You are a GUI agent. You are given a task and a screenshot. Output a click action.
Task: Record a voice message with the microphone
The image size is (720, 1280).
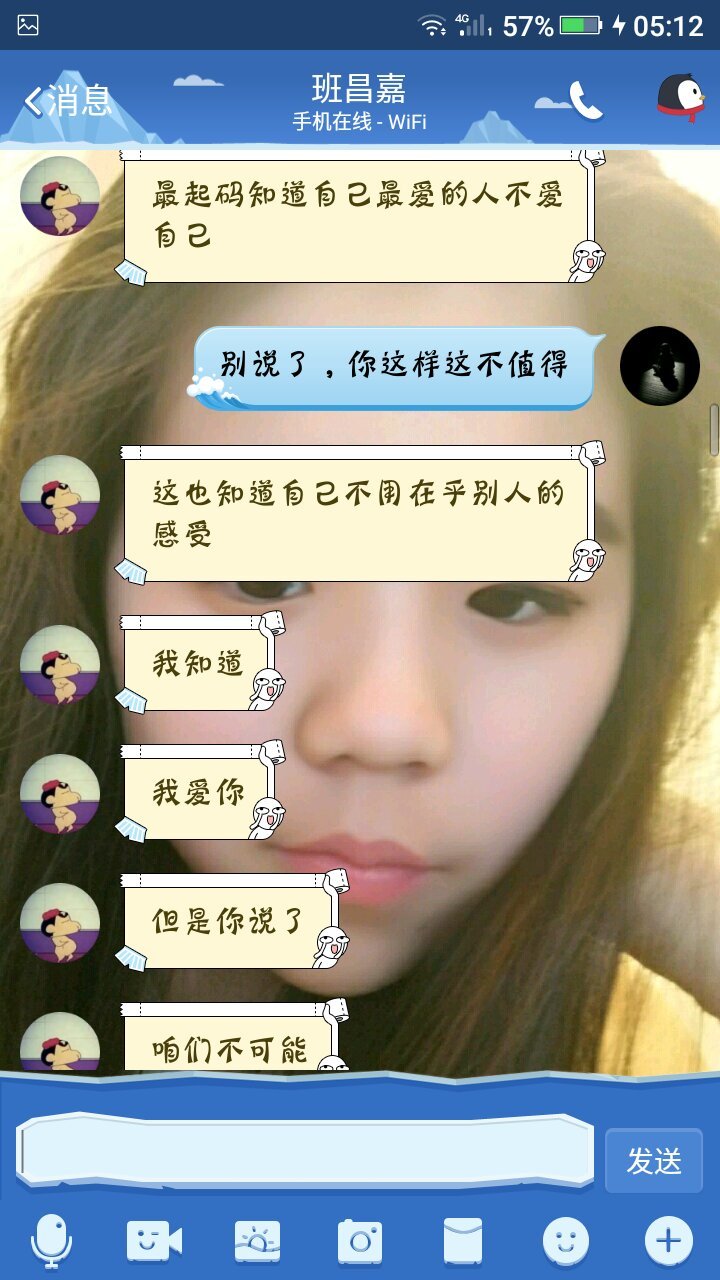coord(51,1242)
